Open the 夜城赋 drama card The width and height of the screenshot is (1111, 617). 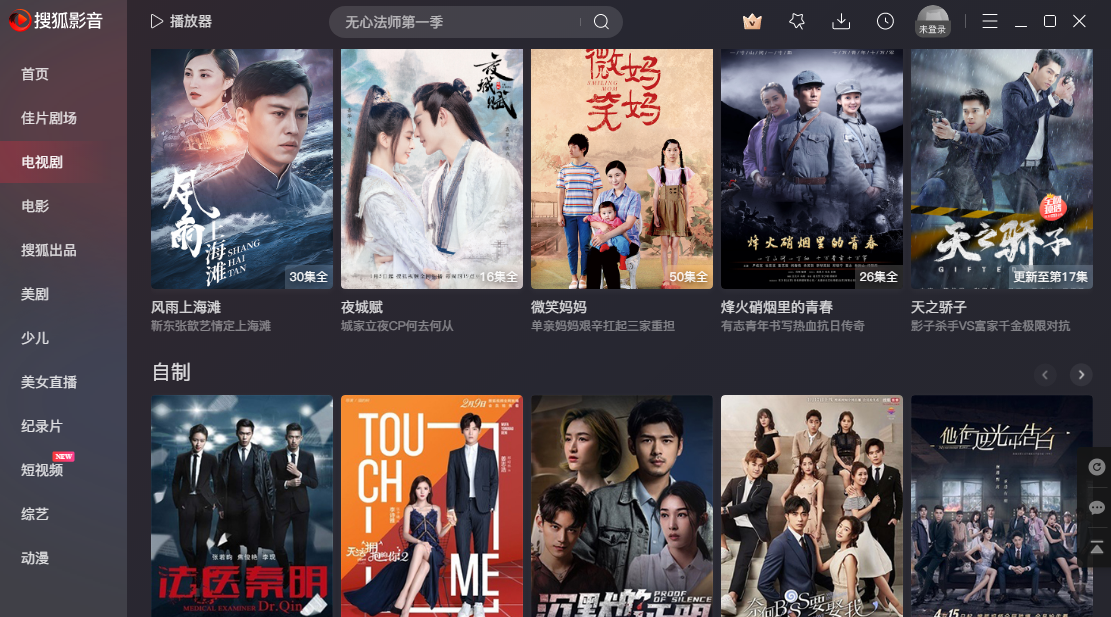pyautogui.click(x=432, y=168)
